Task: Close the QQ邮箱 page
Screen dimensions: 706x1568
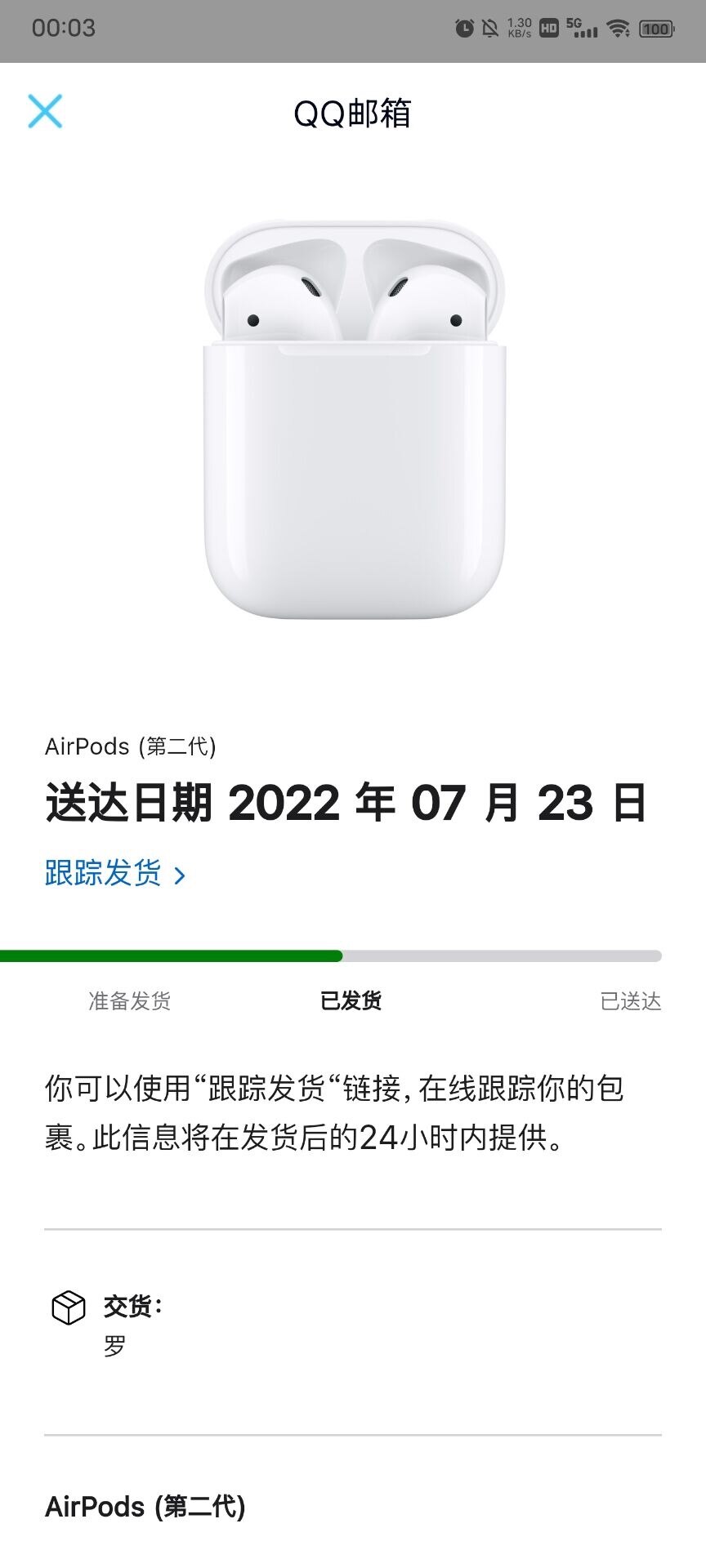Action: click(x=45, y=111)
